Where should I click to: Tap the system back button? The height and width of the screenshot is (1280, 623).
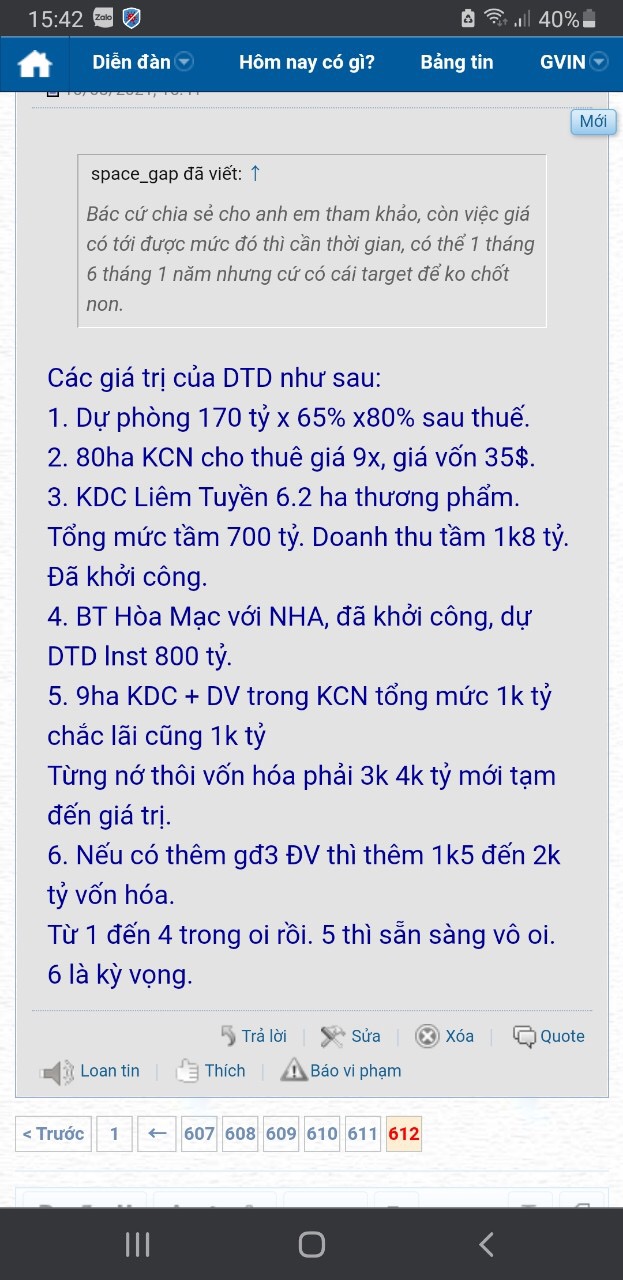point(486,1244)
